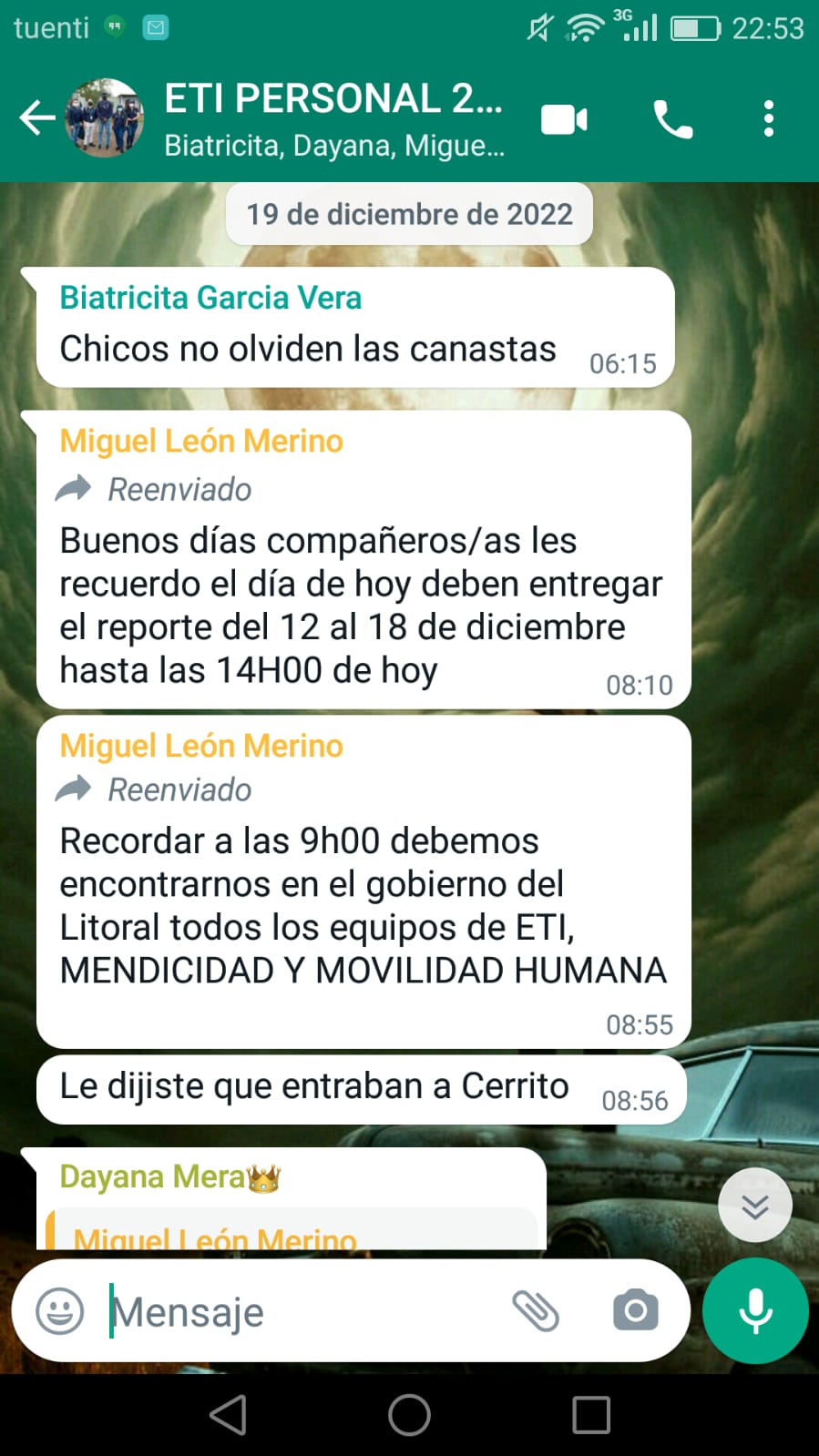
Task: Start a group voice call
Action: click(x=672, y=119)
